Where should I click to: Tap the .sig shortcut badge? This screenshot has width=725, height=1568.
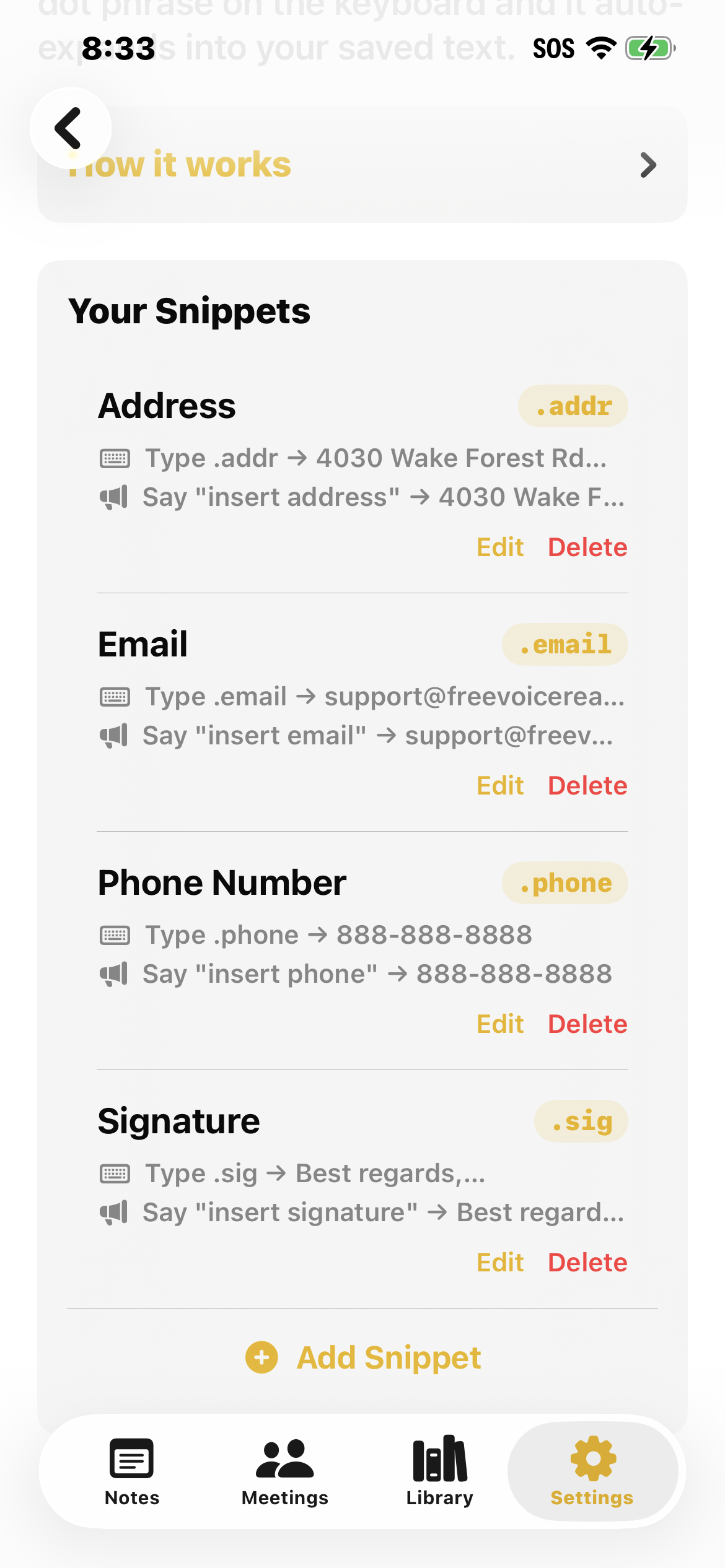click(x=581, y=1121)
